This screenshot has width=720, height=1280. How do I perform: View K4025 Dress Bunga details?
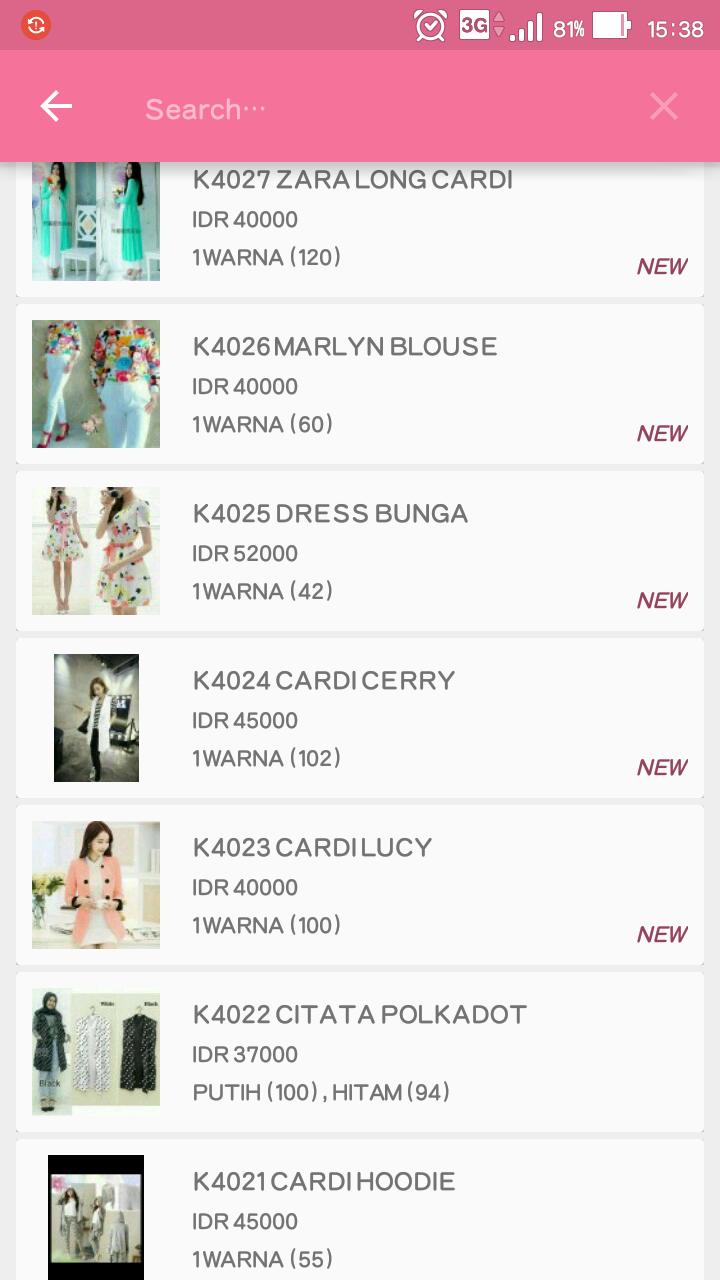pos(360,551)
